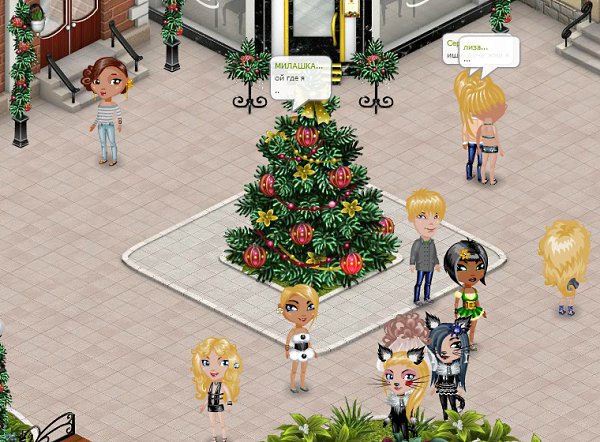Open МИЛАШКА's chat speech bubble
Viewport: 600px width, 442px height.
[298, 78]
